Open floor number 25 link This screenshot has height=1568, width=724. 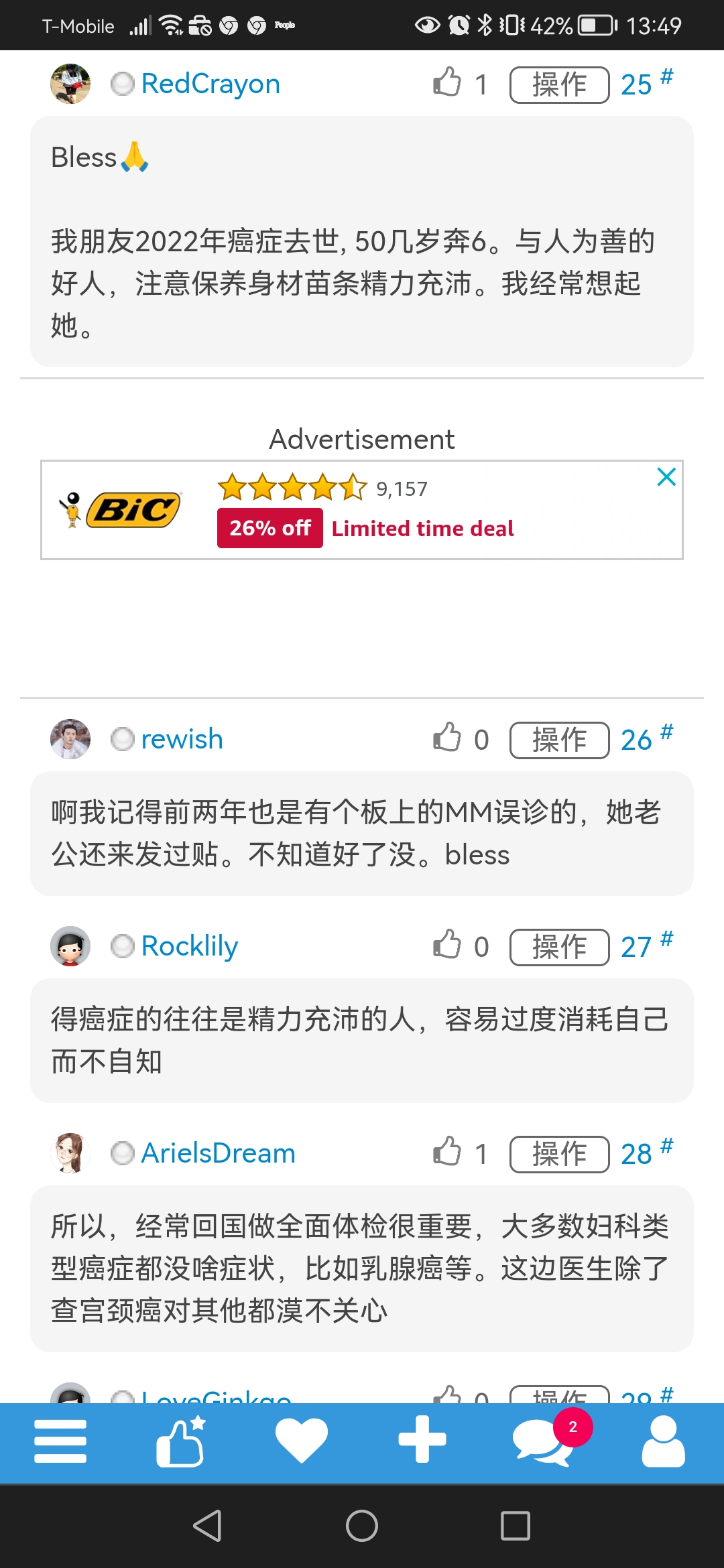[x=637, y=85]
